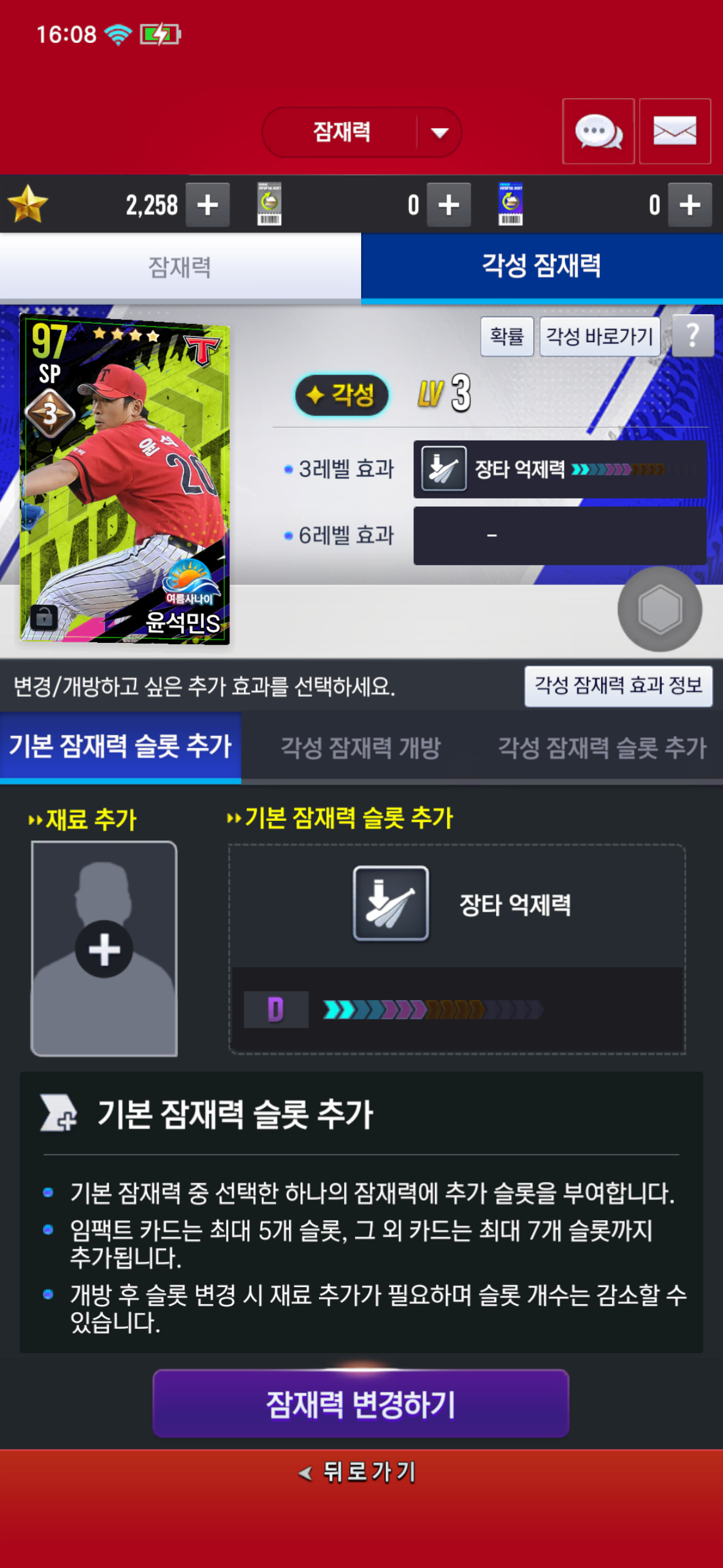
Task: Open the 확률 probability info
Action: click(x=507, y=336)
